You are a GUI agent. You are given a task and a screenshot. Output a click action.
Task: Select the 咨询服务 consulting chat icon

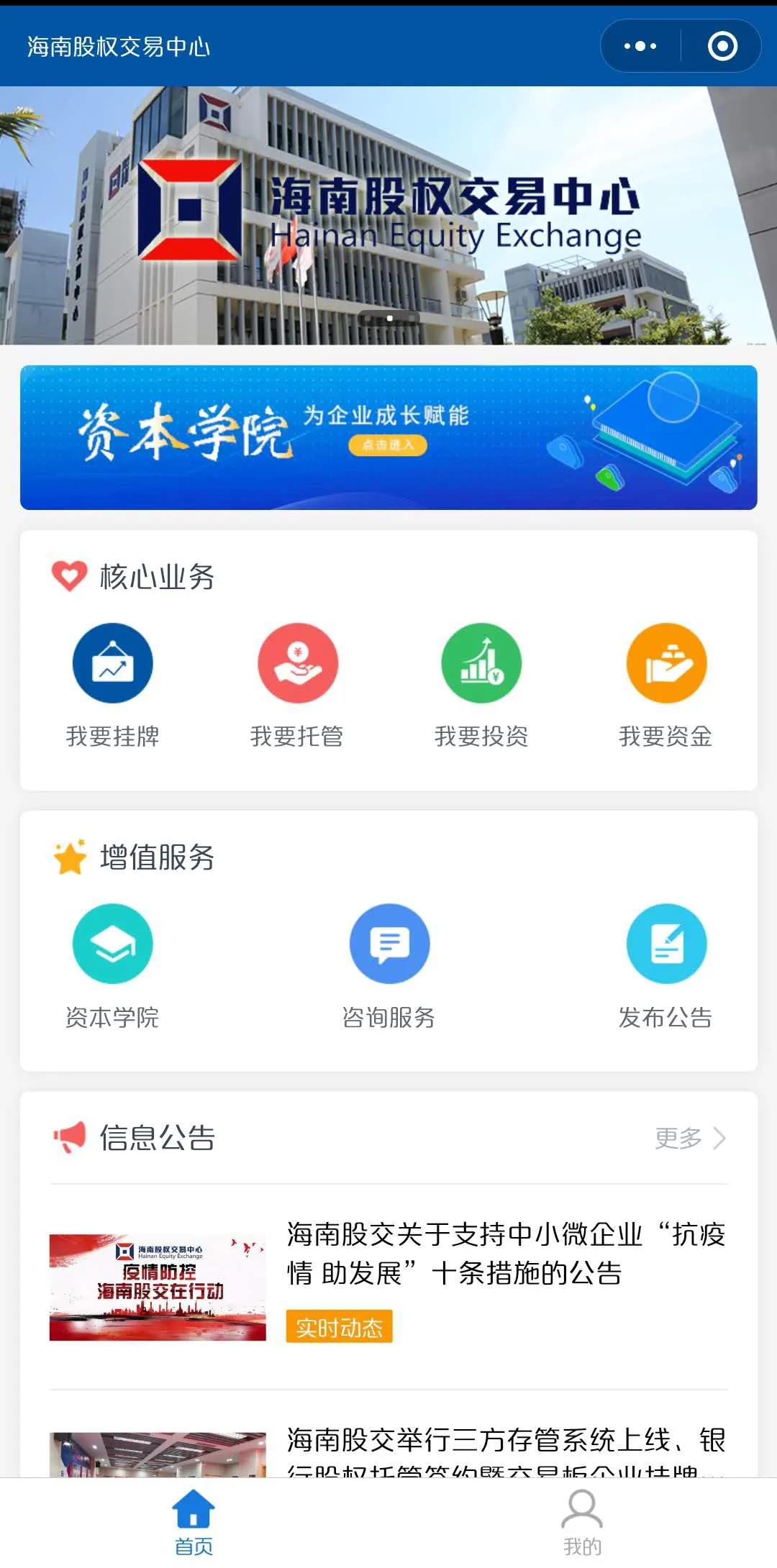click(x=388, y=944)
